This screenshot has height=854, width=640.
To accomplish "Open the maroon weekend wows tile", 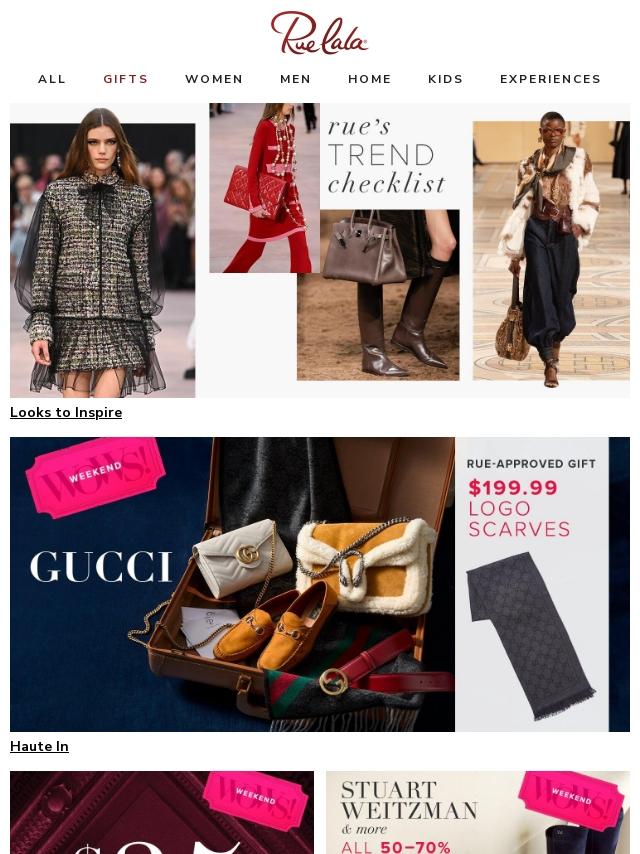I will [x=162, y=812].
